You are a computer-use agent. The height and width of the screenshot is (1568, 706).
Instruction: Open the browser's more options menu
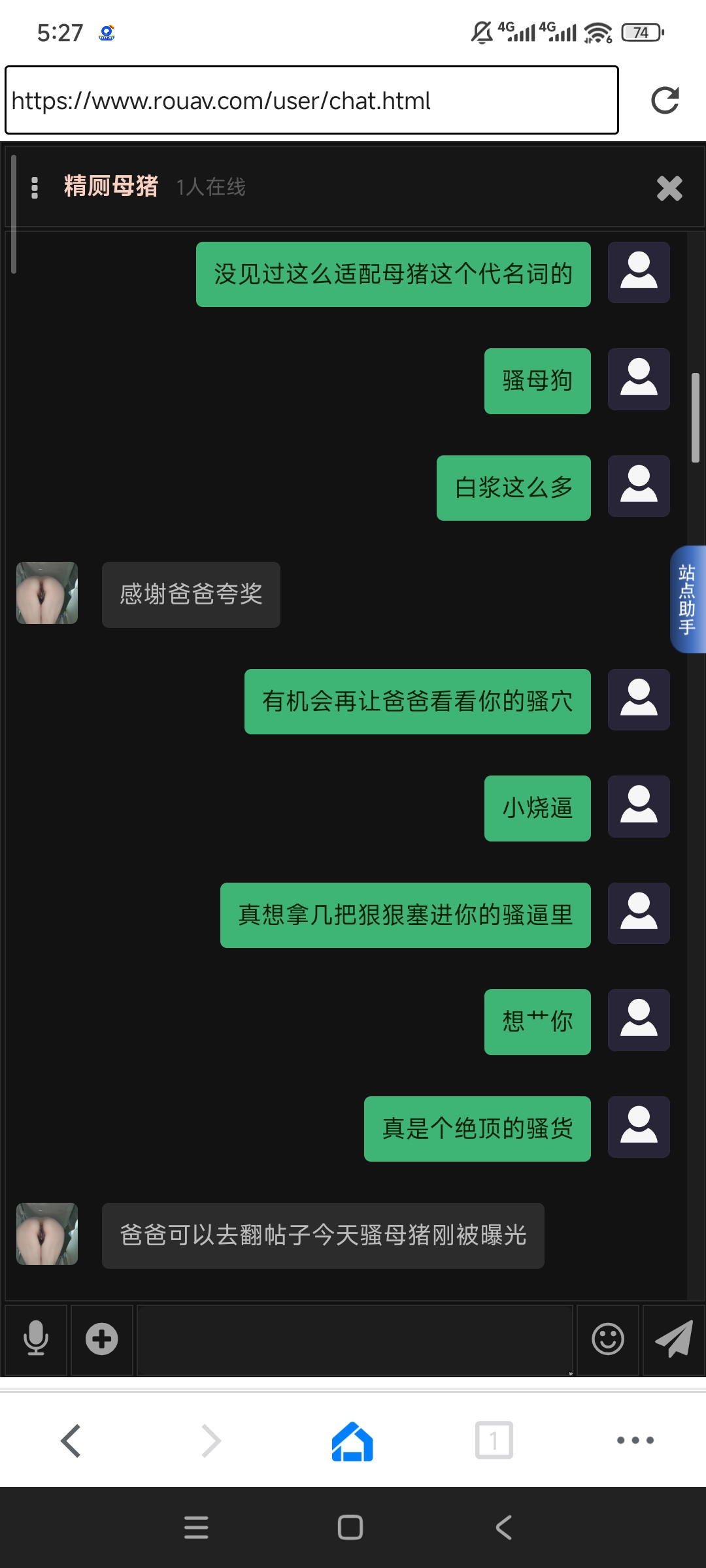[x=635, y=1440]
